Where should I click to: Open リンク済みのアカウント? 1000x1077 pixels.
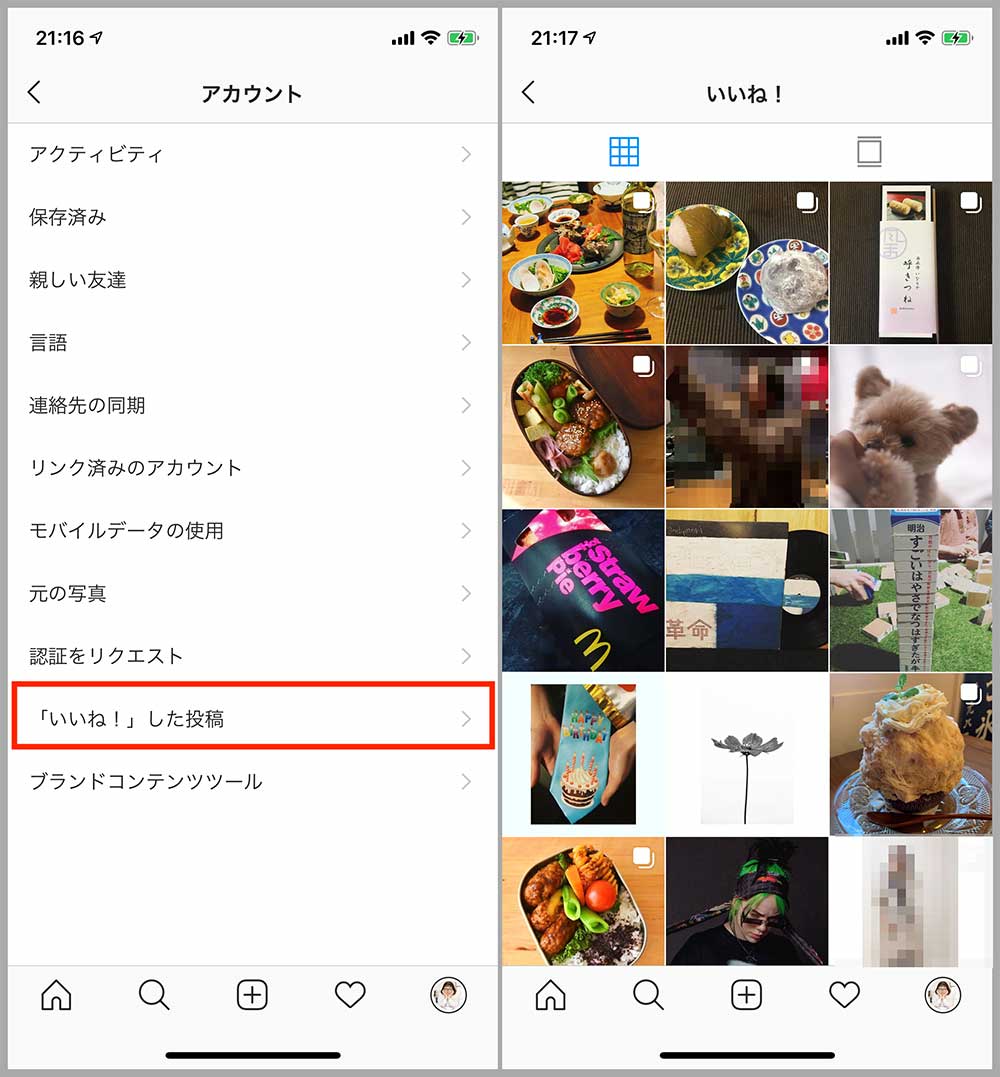[x=250, y=468]
